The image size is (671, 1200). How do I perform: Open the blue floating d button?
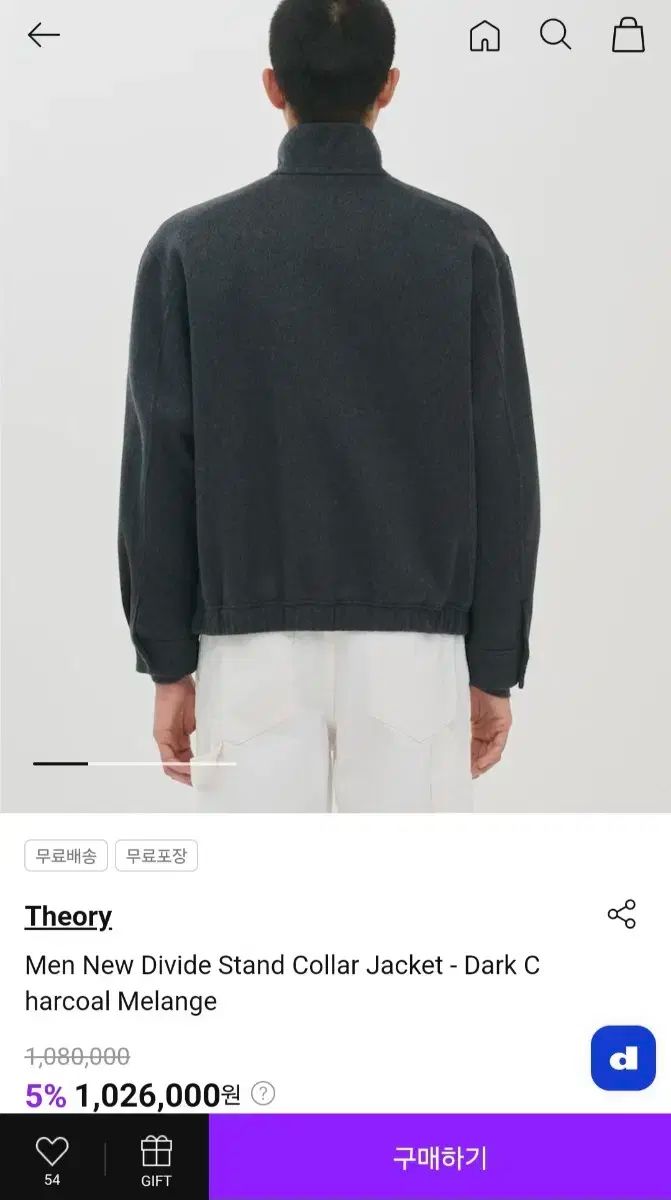coord(623,1058)
